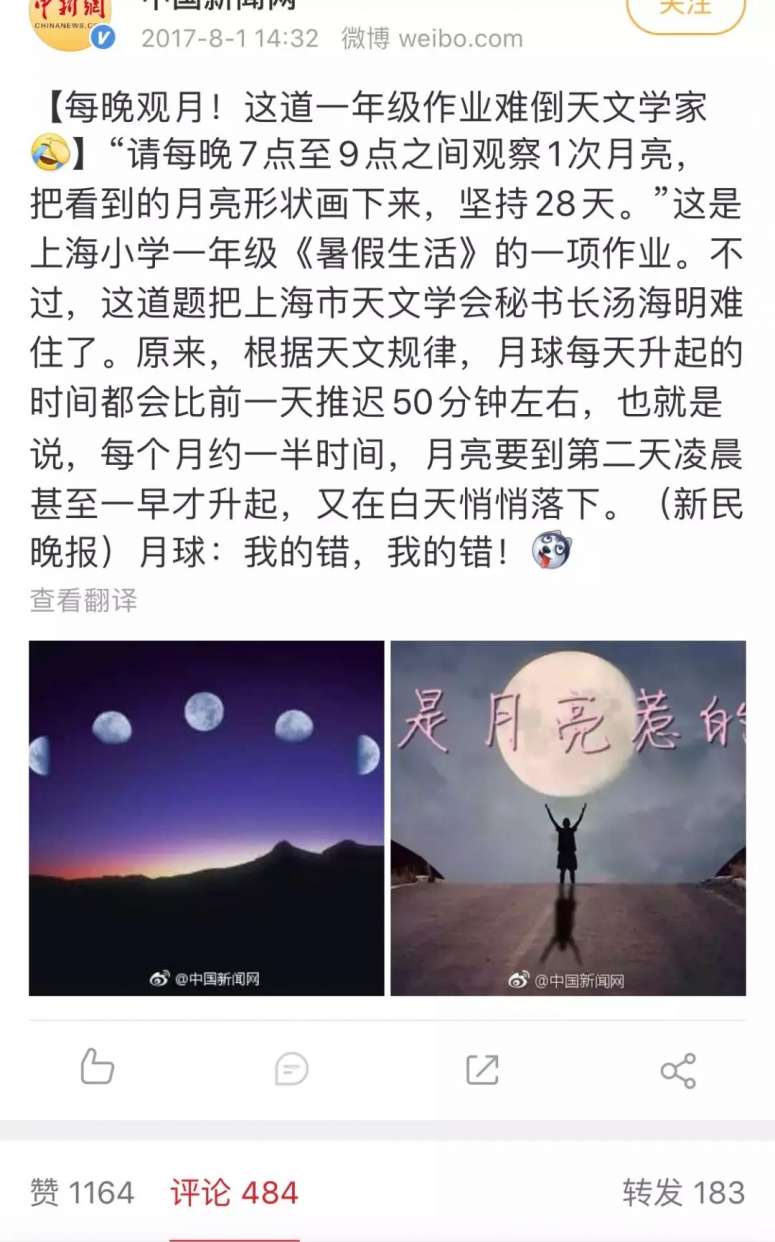775x1242 pixels.
Task: Switch to the 评论 484 tab
Action: pos(234,1192)
